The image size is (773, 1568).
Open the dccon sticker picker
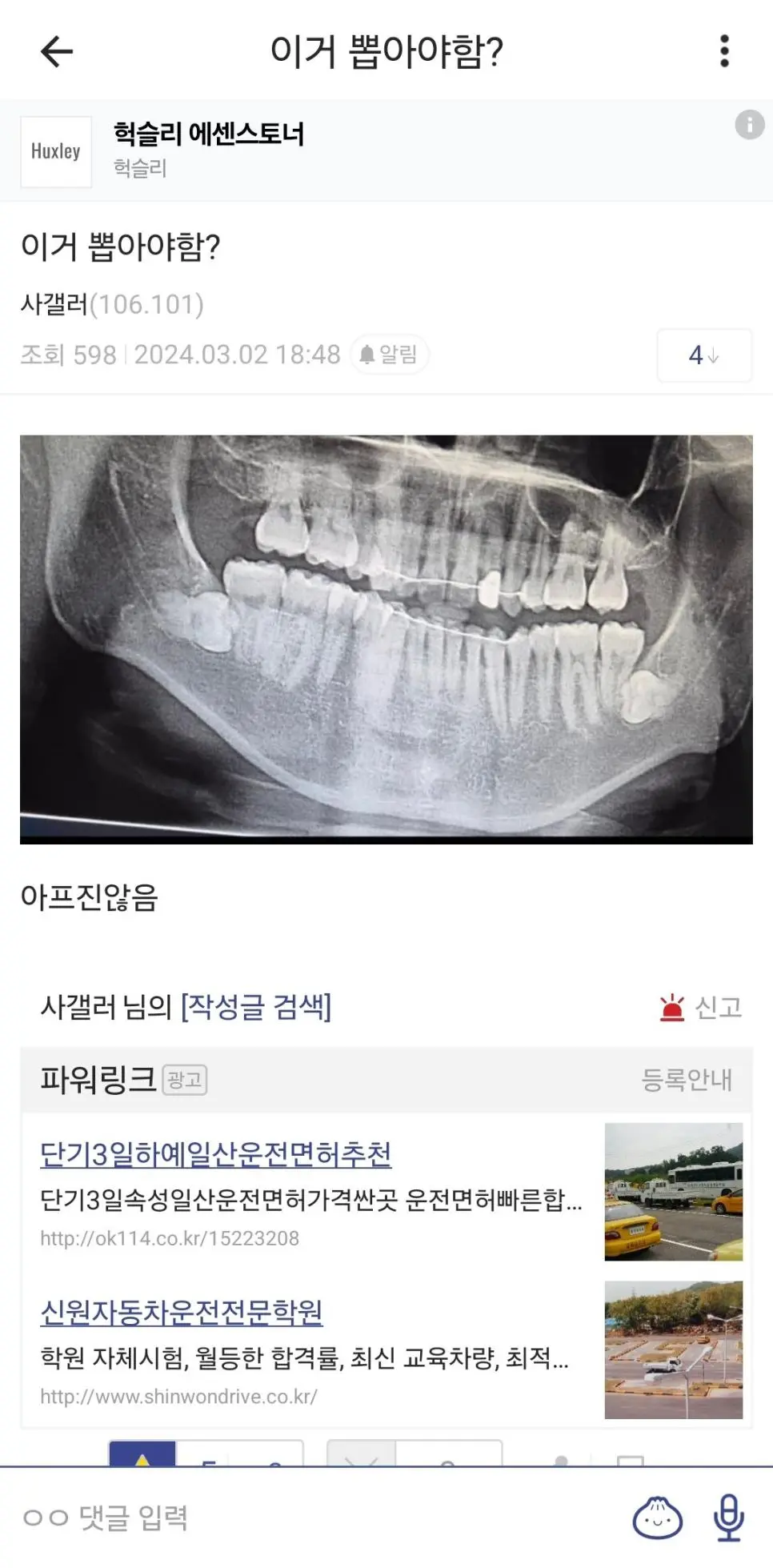[657, 1517]
